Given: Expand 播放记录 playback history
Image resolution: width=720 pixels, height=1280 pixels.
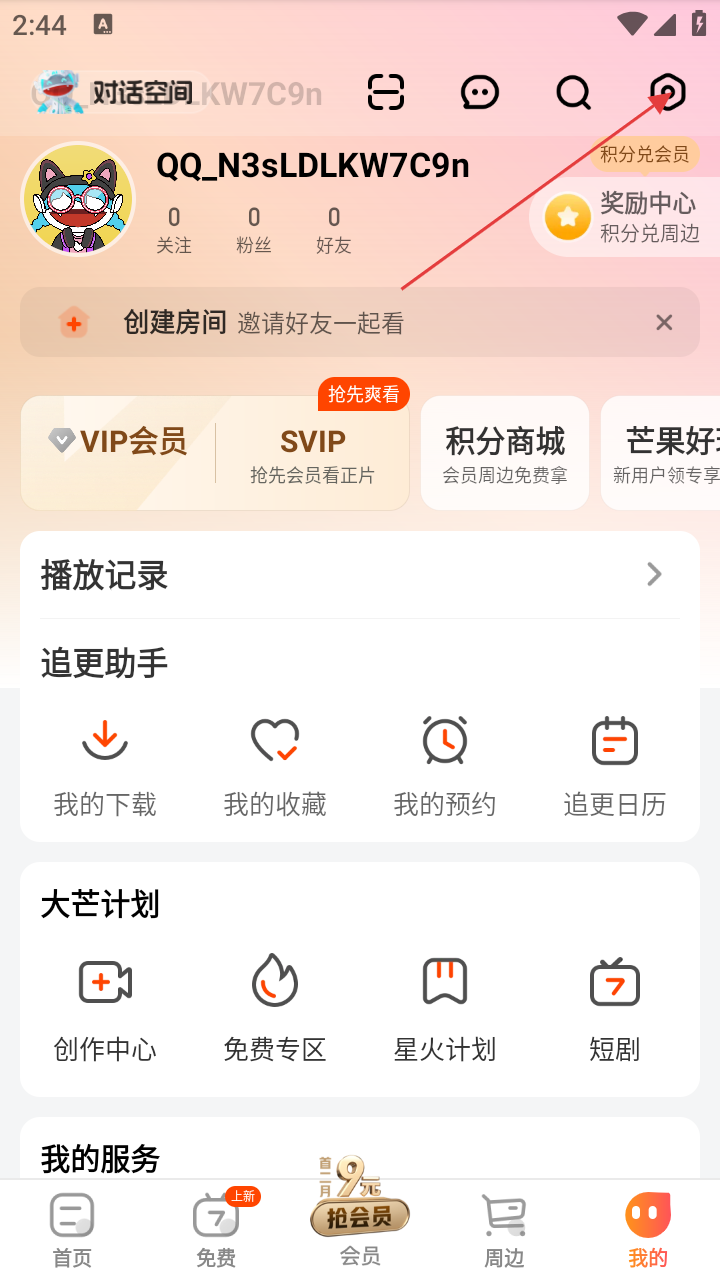Looking at the screenshot, I should 360,575.
